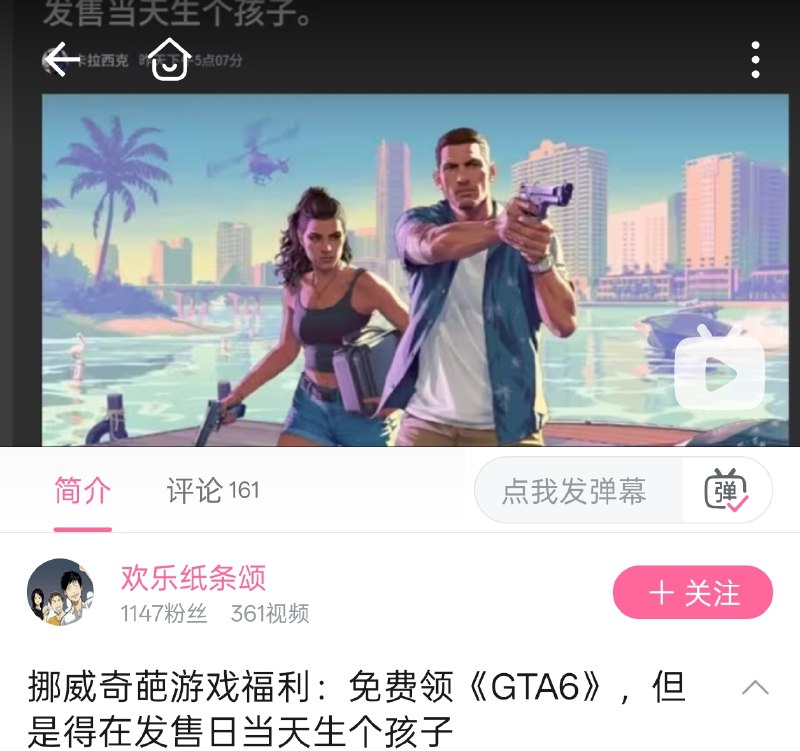
Task: Return to the home page icon
Action: (170, 60)
